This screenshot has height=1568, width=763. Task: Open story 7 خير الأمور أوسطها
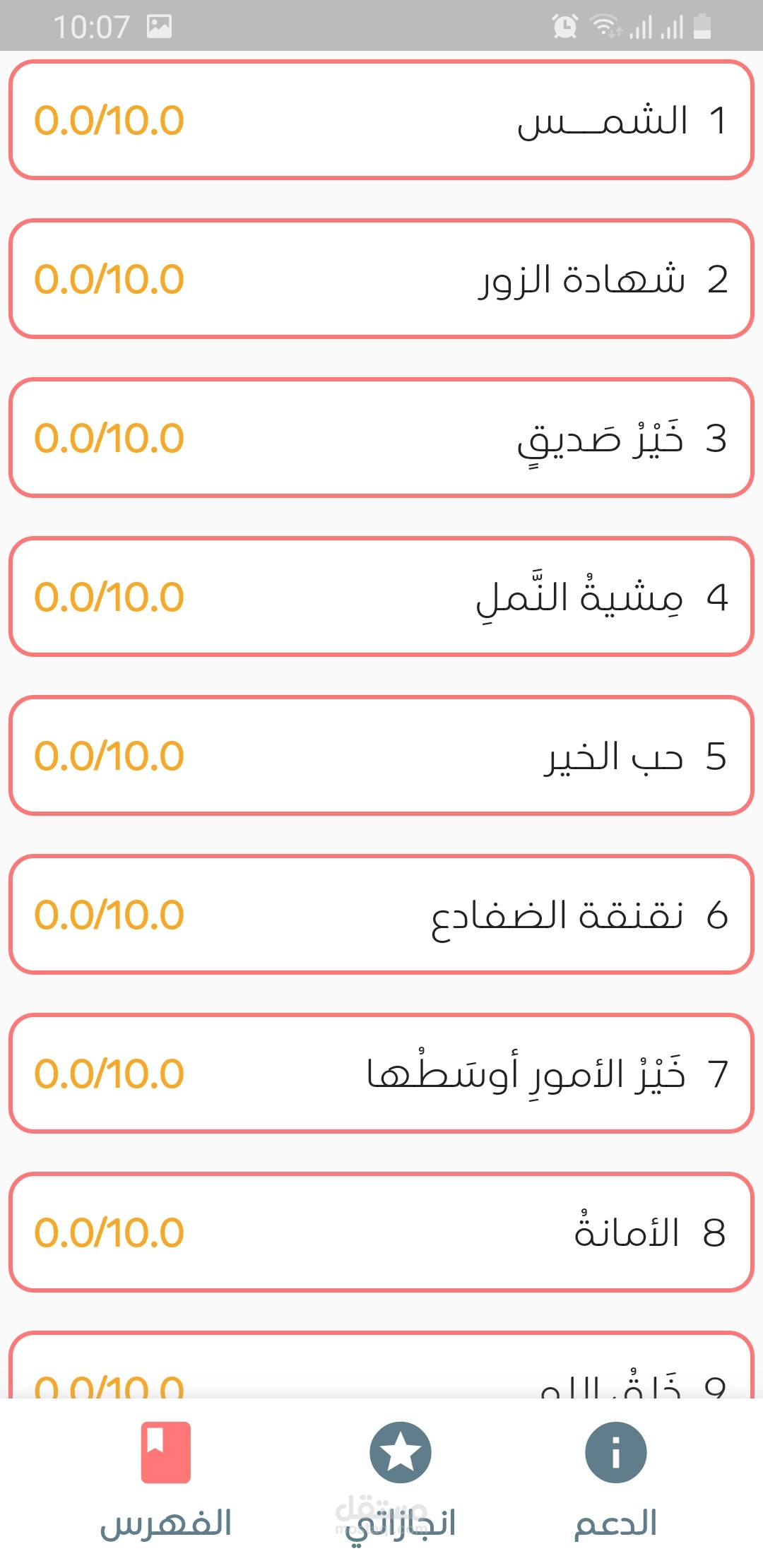pyautogui.click(x=381, y=1073)
